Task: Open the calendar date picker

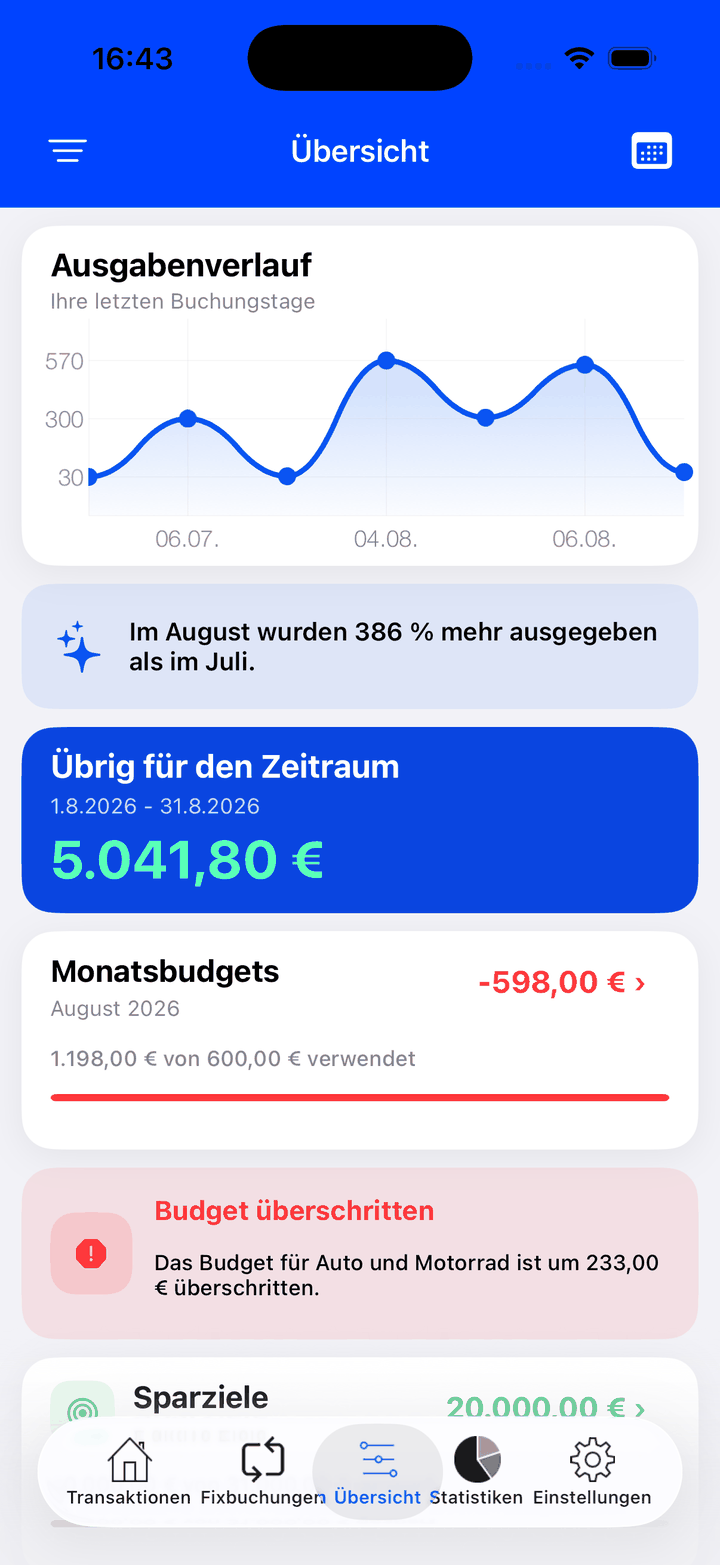Action: pos(652,151)
